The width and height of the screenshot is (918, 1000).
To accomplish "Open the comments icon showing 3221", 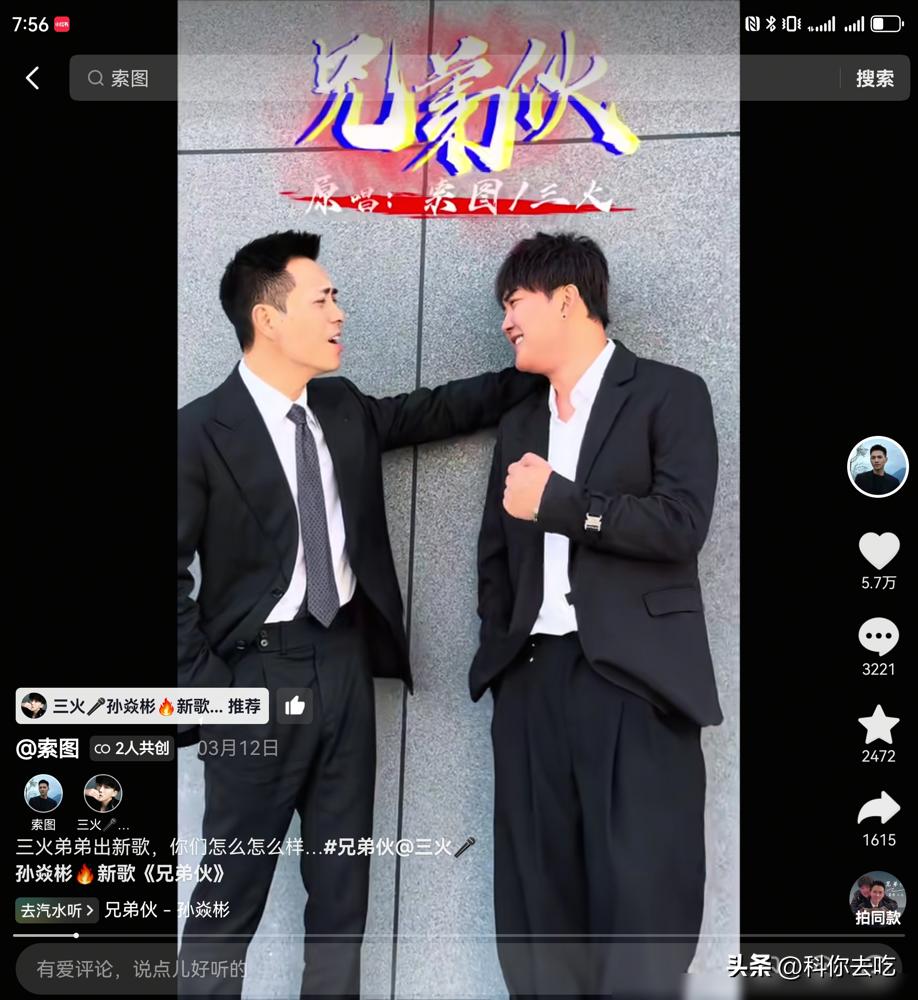I will pos(878,634).
